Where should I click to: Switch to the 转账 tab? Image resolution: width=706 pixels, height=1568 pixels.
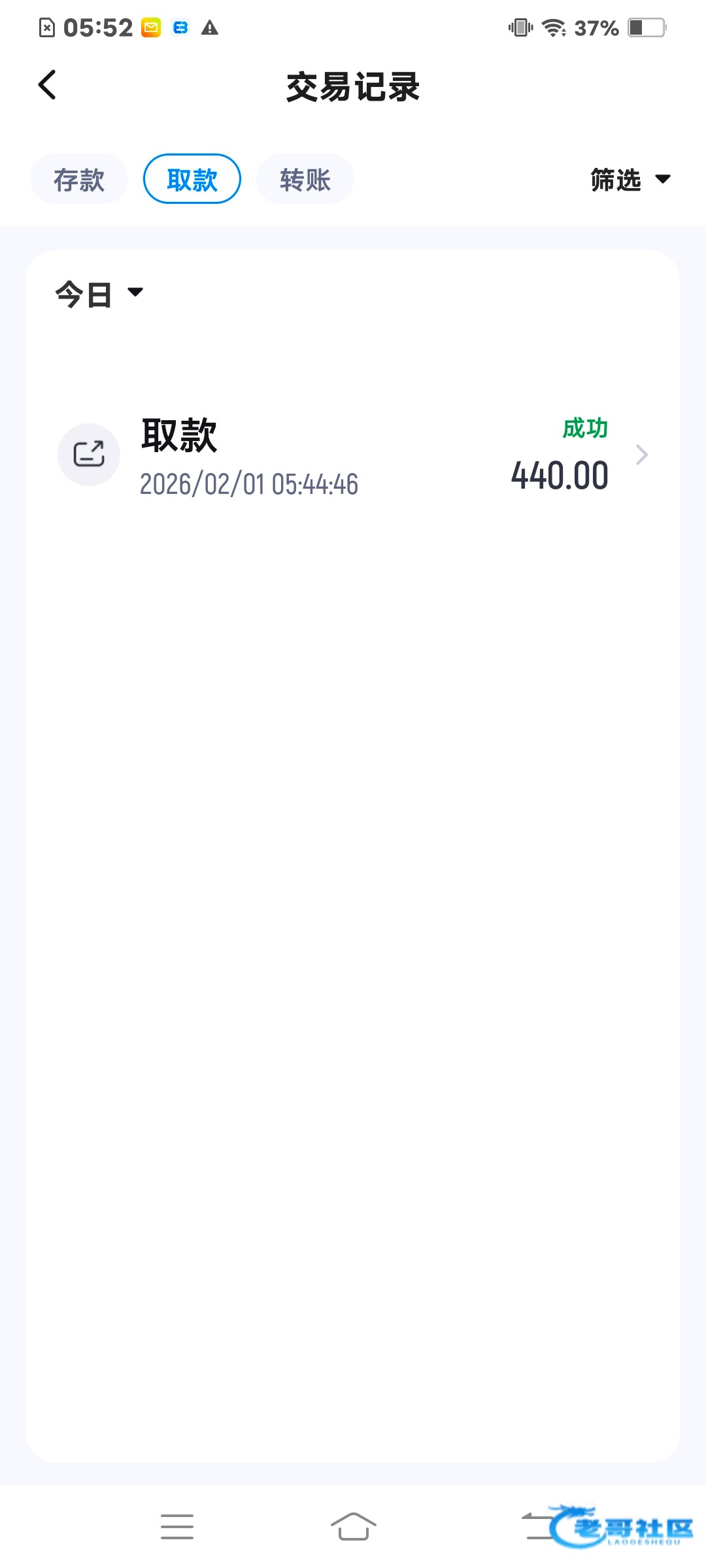click(x=305, y=180)
